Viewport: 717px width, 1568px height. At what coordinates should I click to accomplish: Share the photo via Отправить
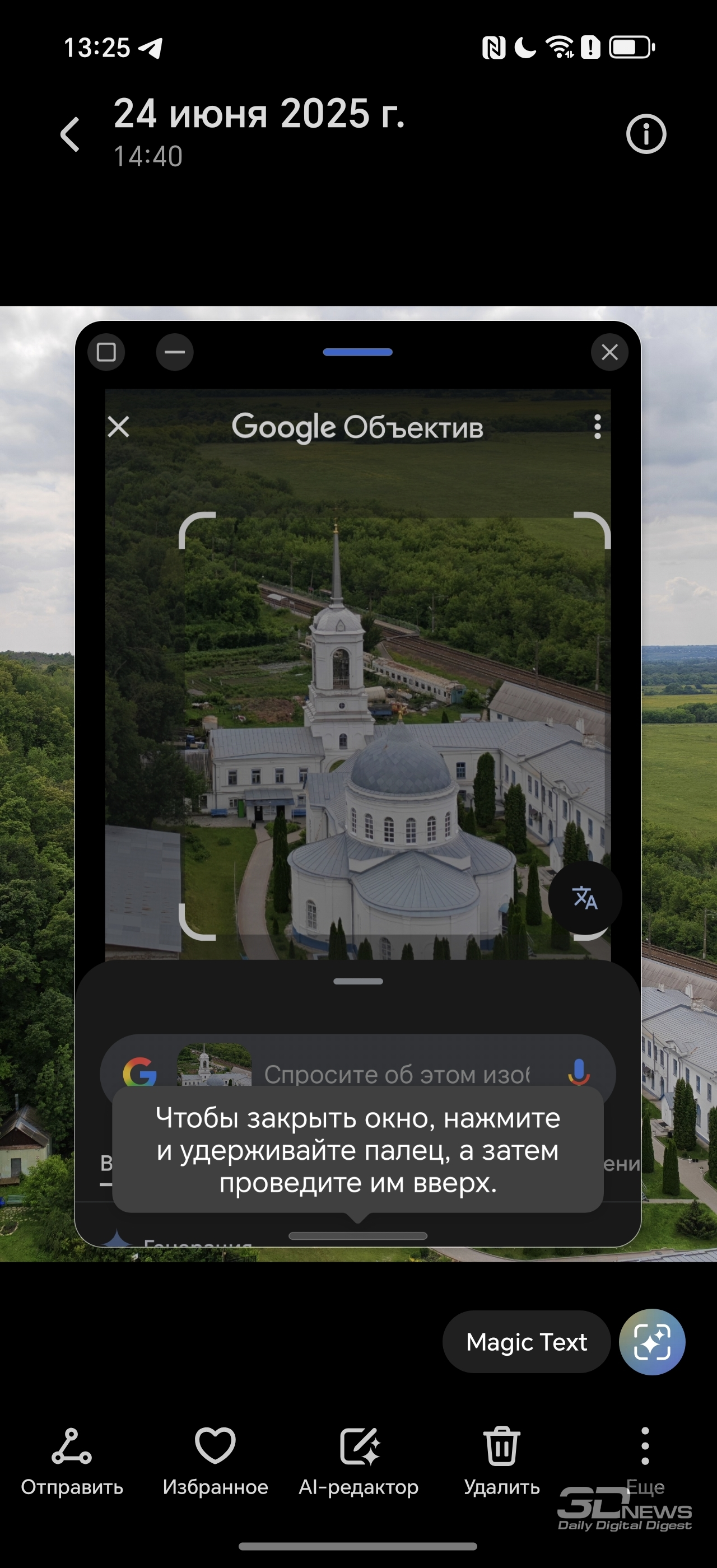tap(72, 1462)
